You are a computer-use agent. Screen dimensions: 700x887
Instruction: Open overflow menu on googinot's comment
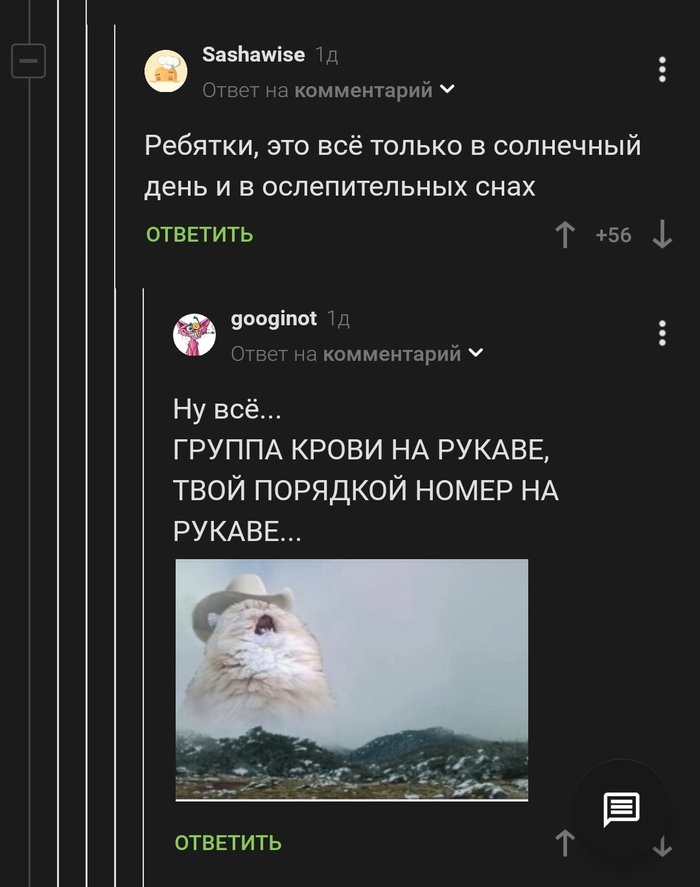point(662,333)
